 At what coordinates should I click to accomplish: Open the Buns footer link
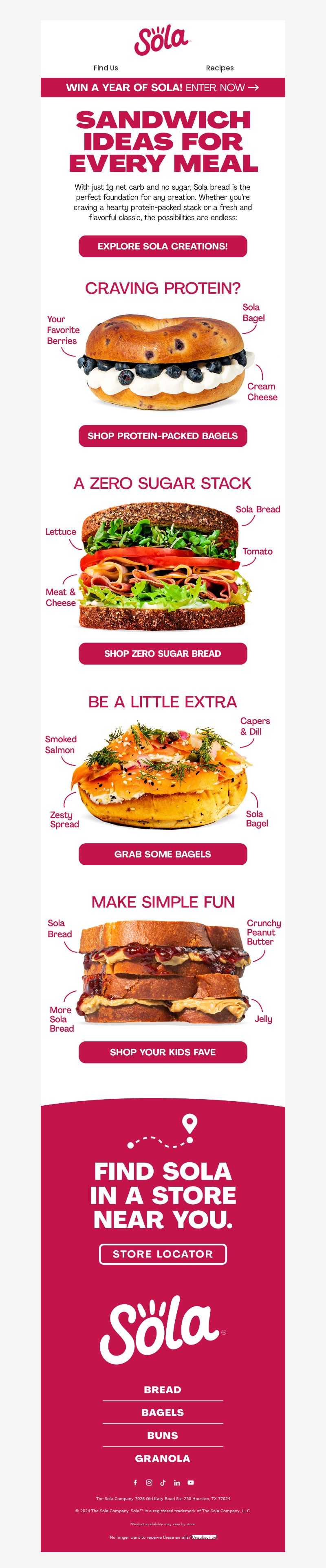point(163,1435)
